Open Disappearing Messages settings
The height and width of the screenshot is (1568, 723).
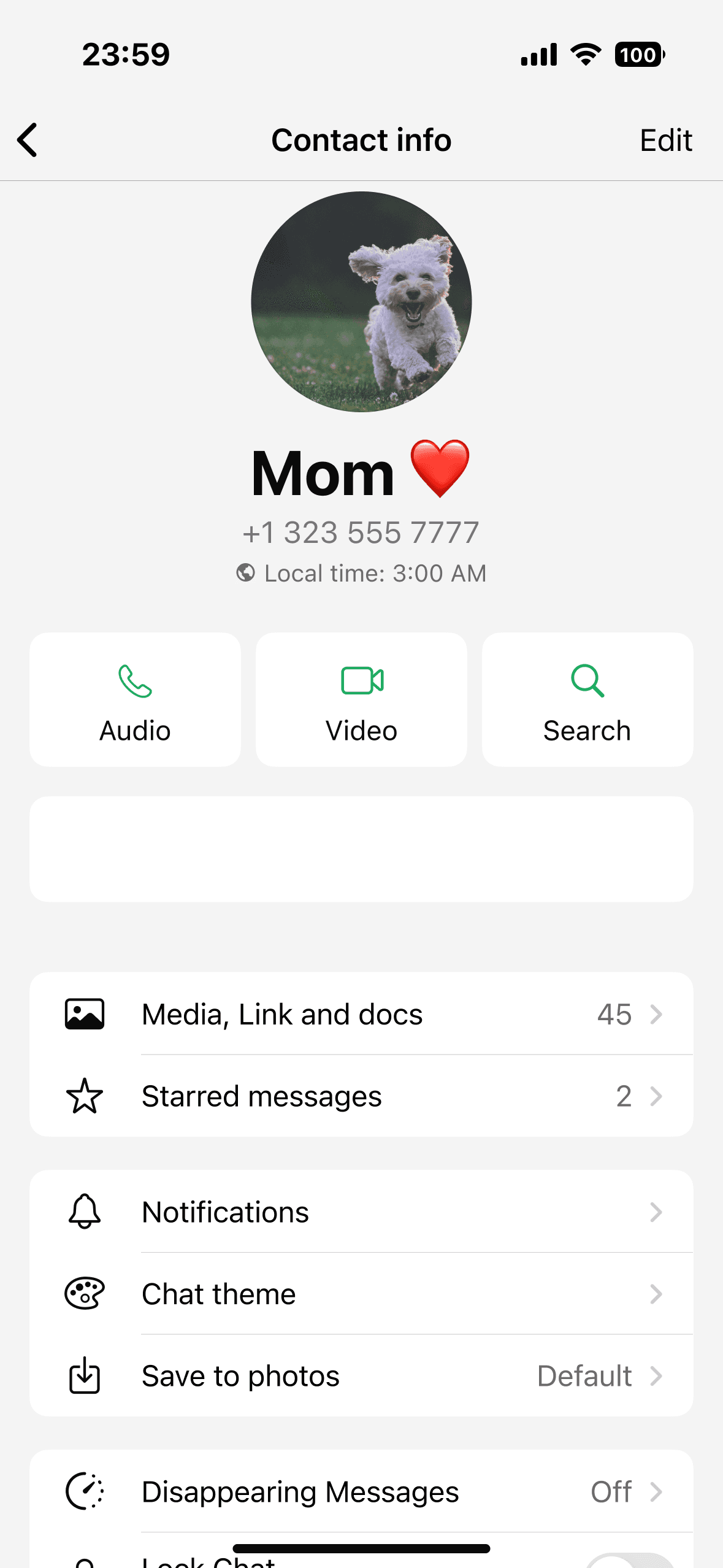coord(361,1491)
